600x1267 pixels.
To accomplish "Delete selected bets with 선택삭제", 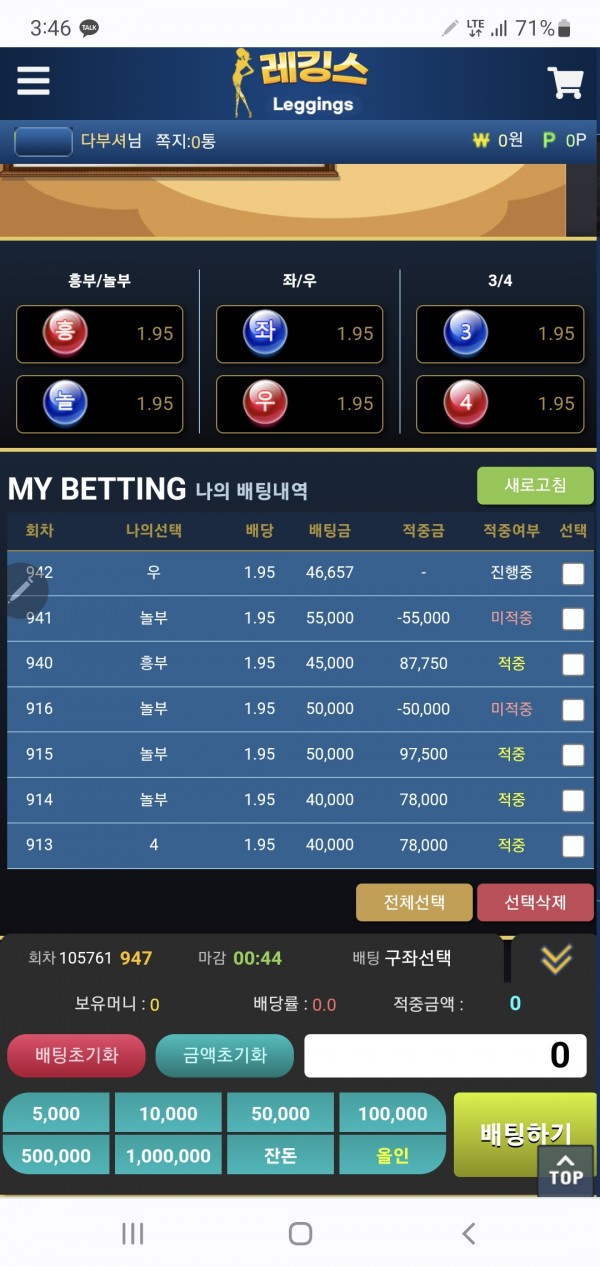I will (x=535, y=902).
